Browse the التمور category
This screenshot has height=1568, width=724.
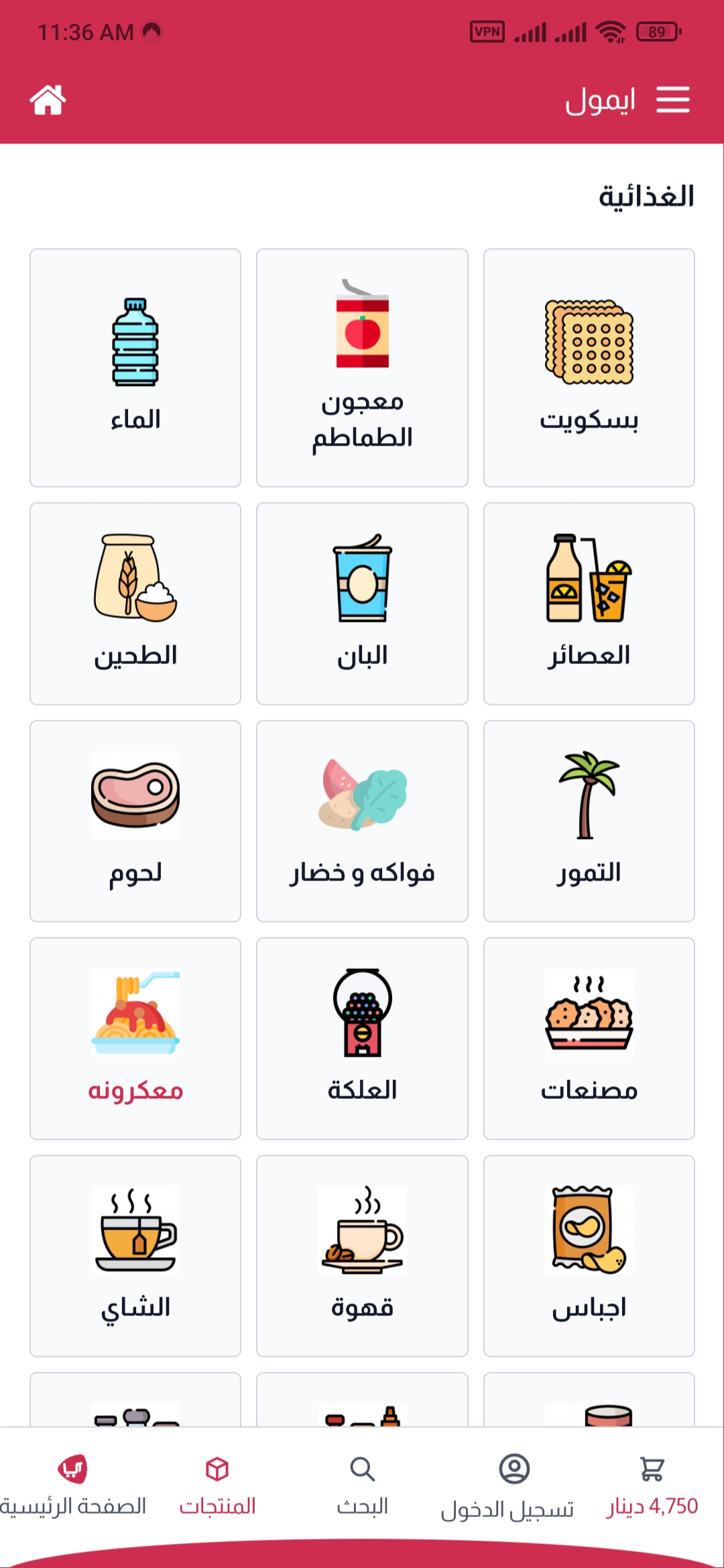[589, 821]
